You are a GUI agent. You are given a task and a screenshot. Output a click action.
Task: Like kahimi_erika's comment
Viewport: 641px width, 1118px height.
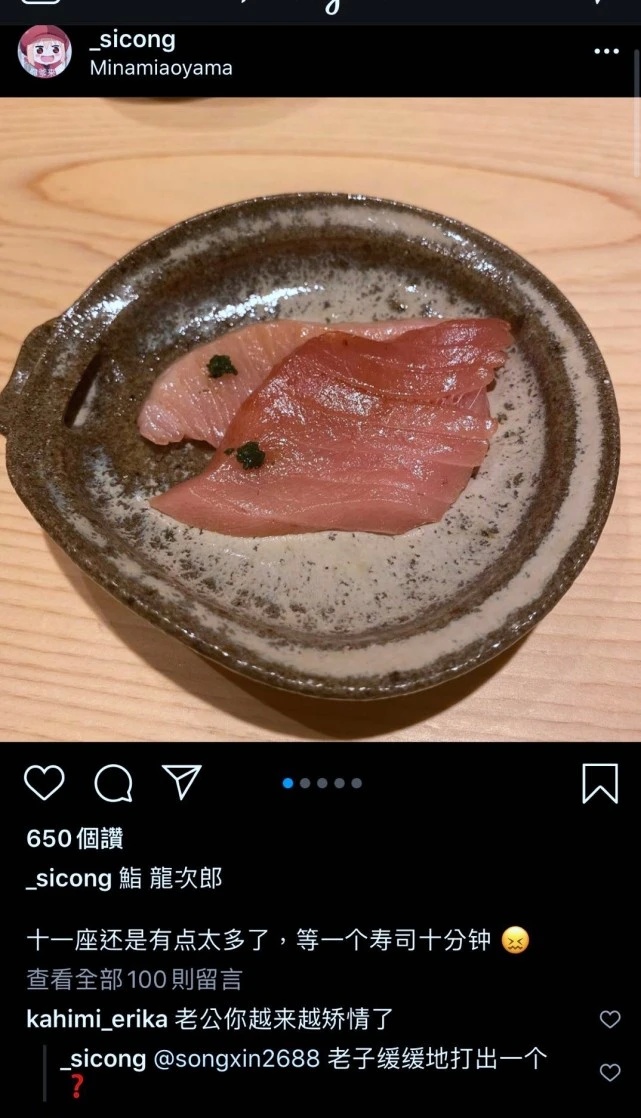point(610,1019)
